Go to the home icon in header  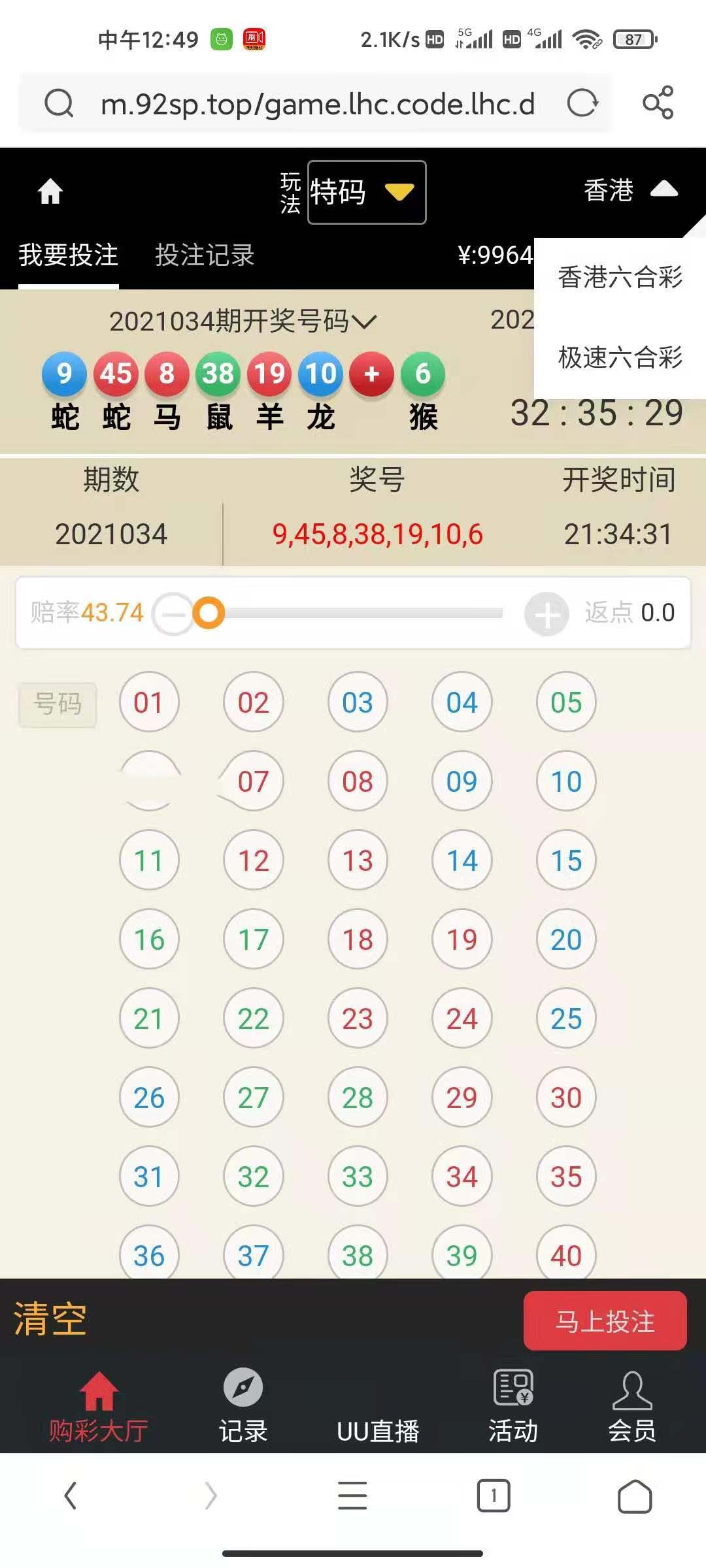click(50, 192)
